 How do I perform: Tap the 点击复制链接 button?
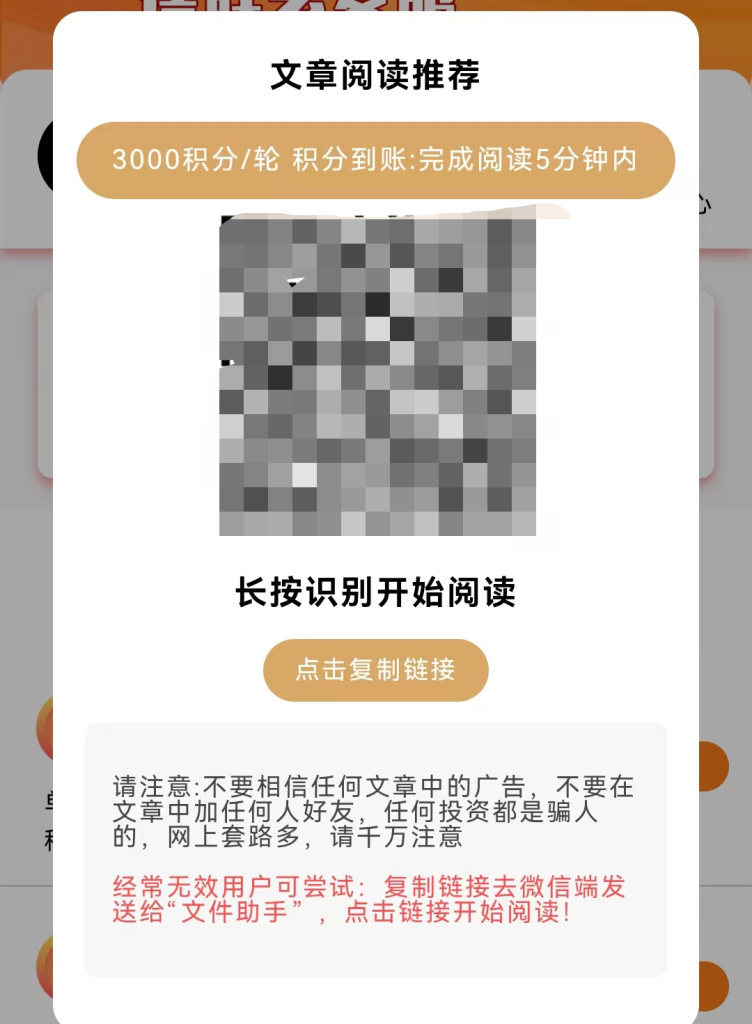point(375,669)
